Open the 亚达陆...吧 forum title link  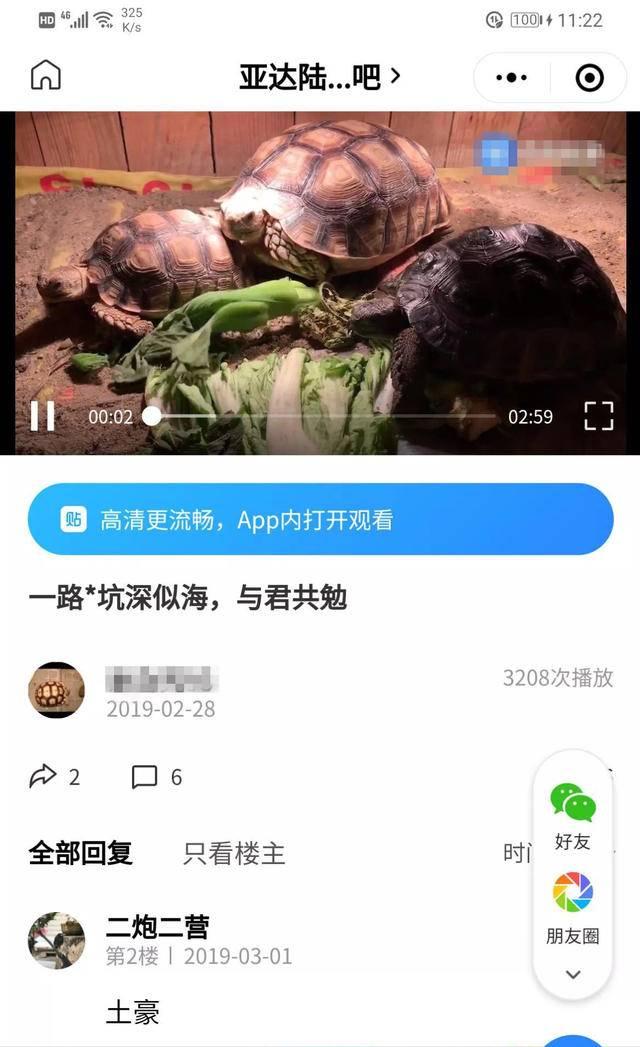[x=319, y=76]
